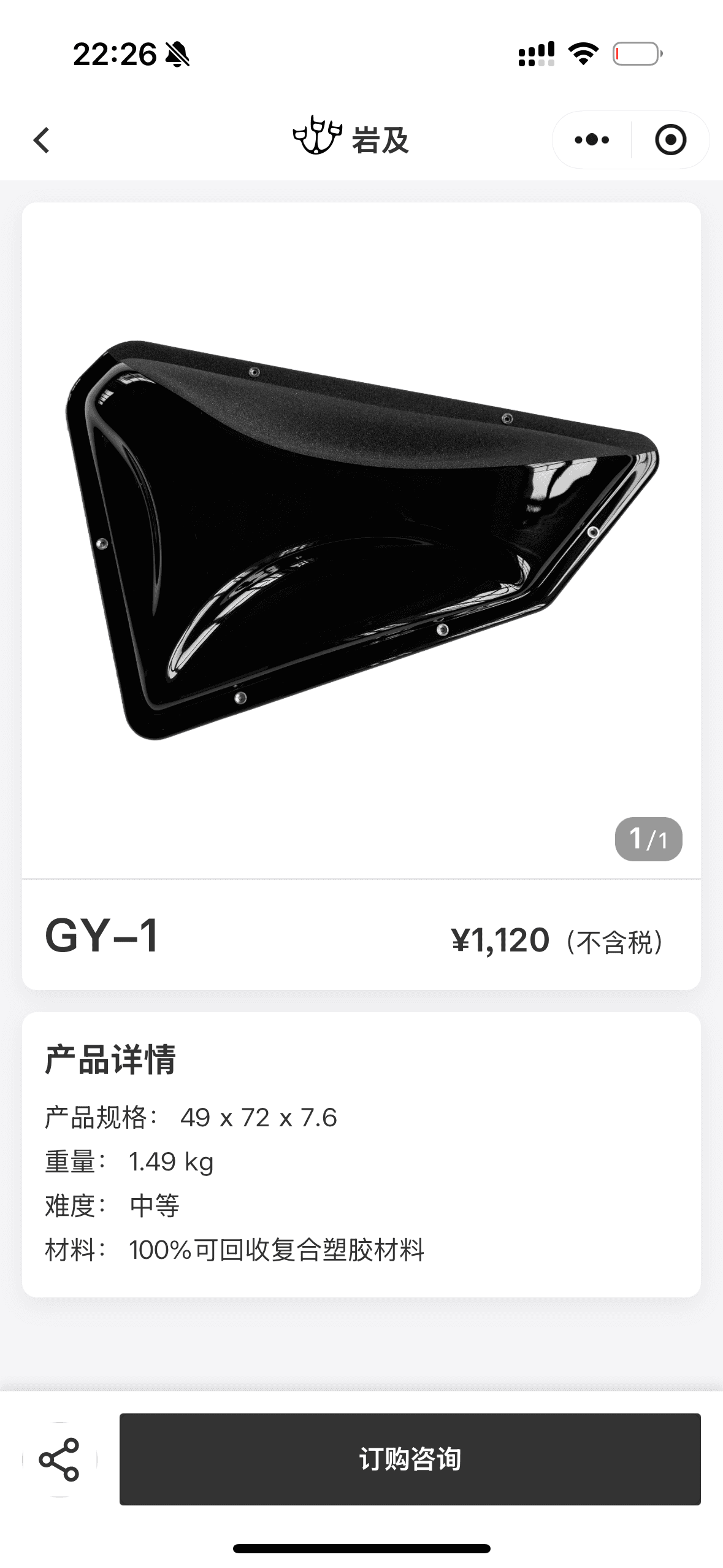Go back to the previous page
This screenshot has width=723, height=1568.
pos(41,140)
